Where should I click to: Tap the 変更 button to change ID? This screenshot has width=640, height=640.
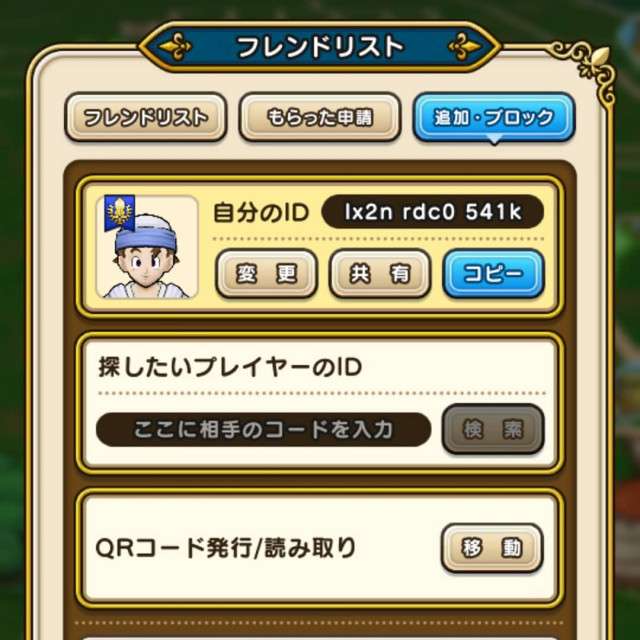266,274
